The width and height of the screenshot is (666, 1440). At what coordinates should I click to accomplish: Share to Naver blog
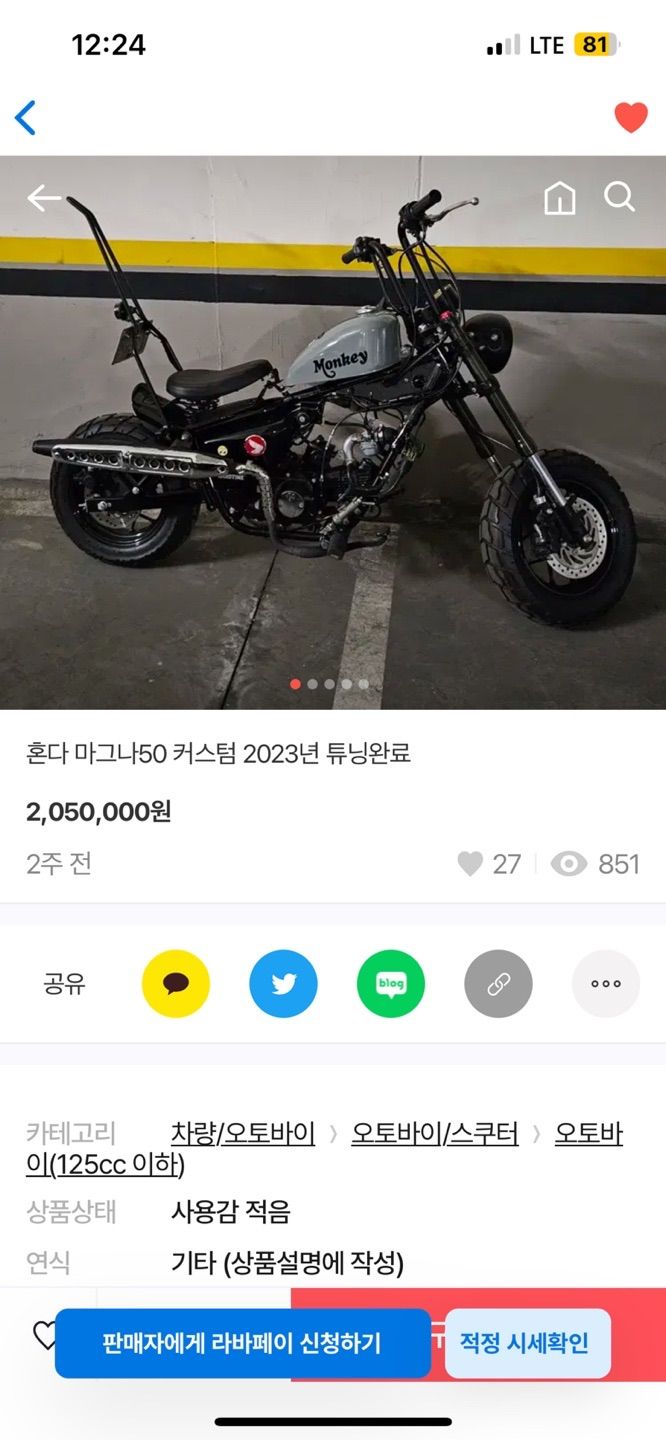[x=391, y=984]
